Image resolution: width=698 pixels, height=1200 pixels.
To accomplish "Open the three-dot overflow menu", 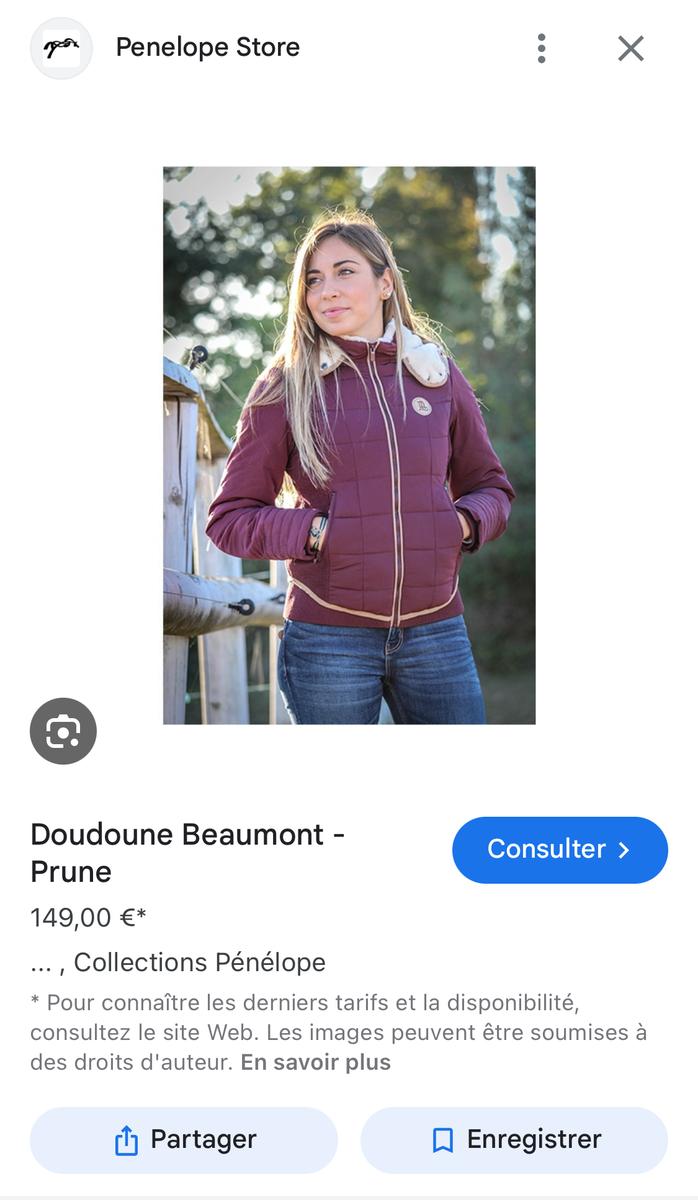I will [x=541, y=48].
